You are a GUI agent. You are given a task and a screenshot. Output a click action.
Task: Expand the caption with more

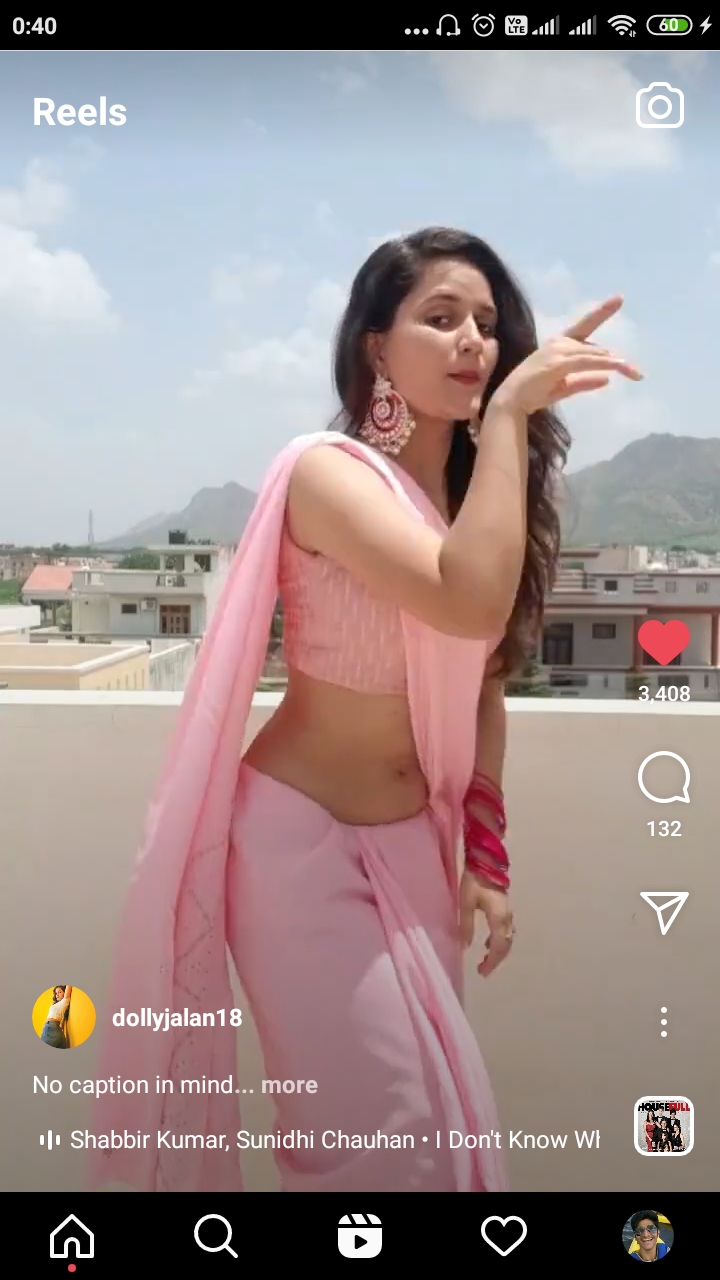pyautogui.click(x=289, y=1085)
